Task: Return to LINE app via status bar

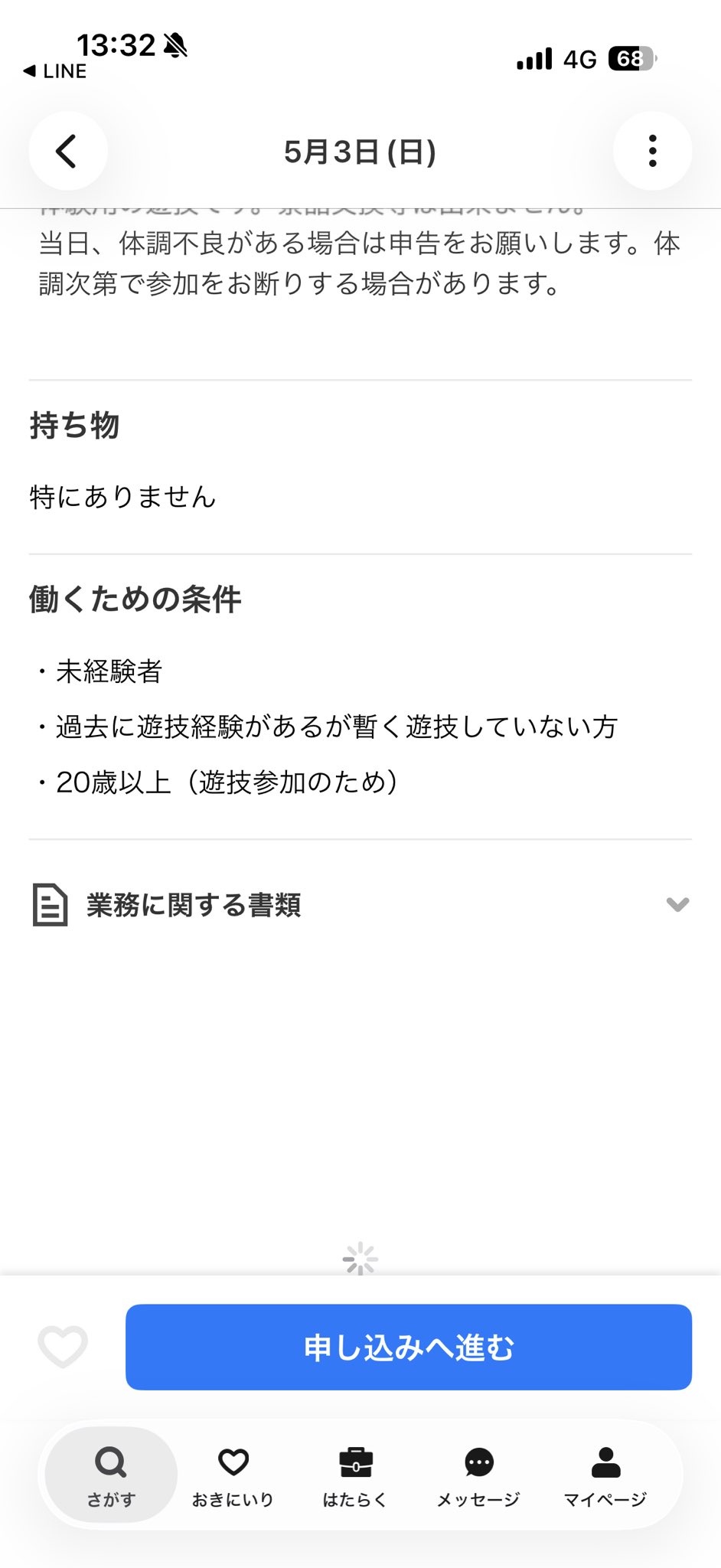Action: click(x=55, y=71)
